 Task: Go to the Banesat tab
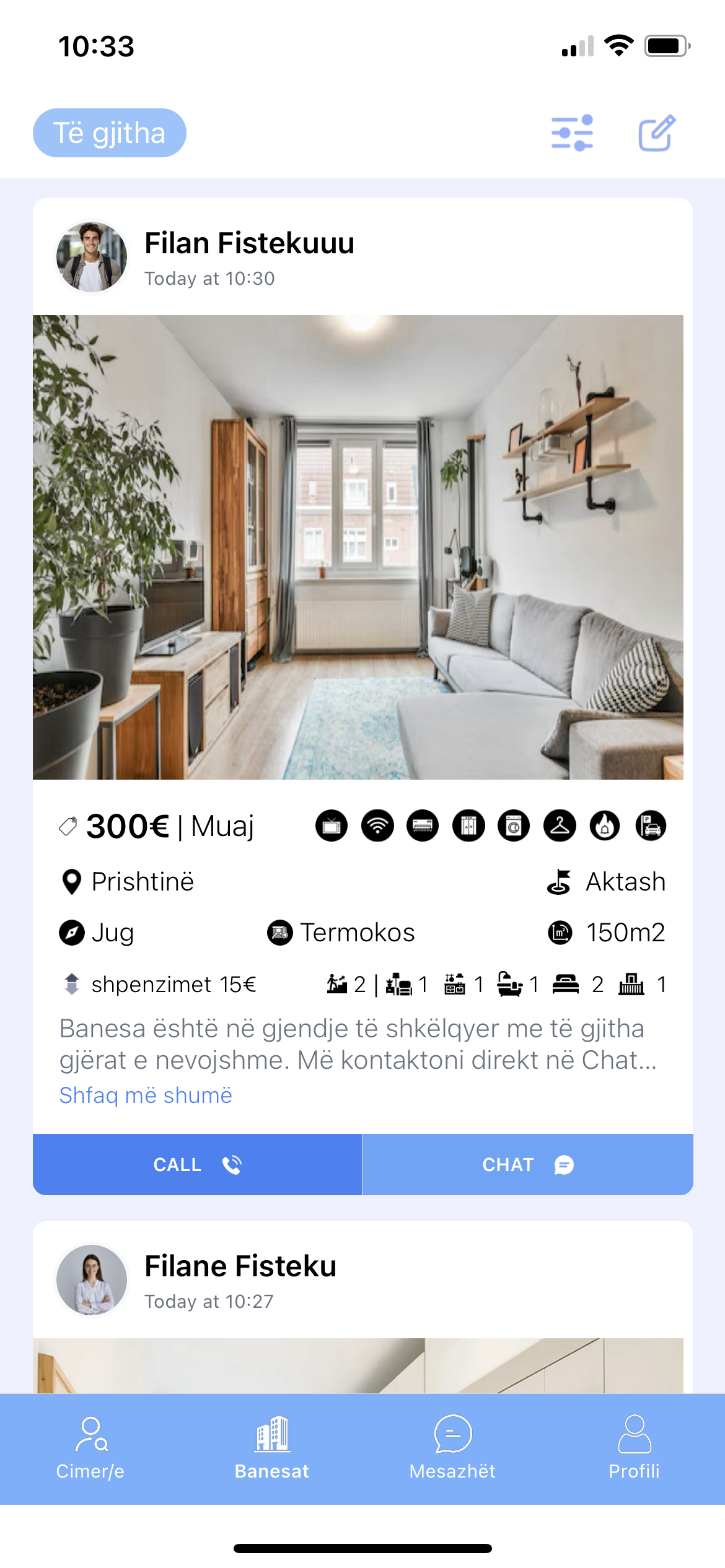point(272,1448)
